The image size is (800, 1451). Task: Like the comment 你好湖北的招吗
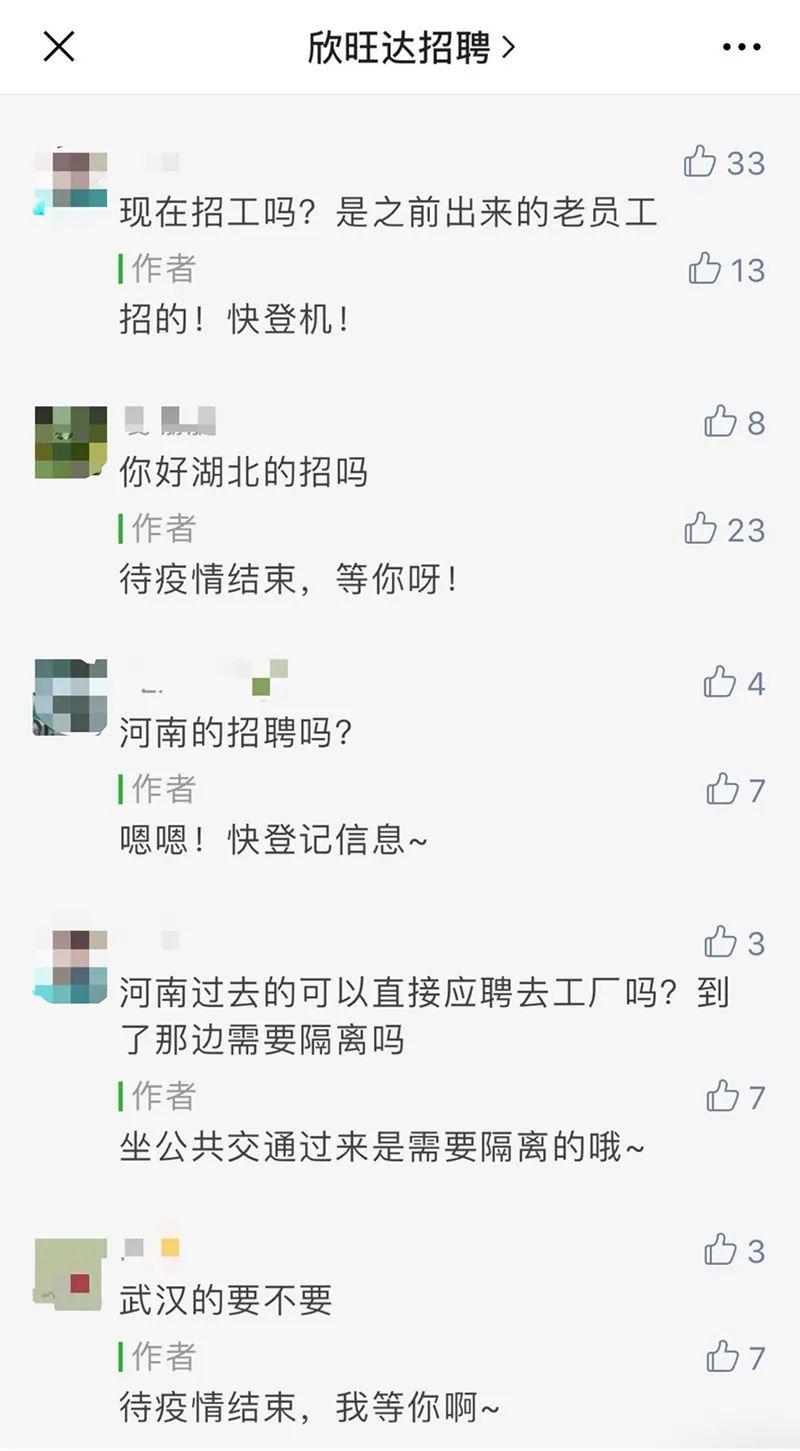(720, 421)
